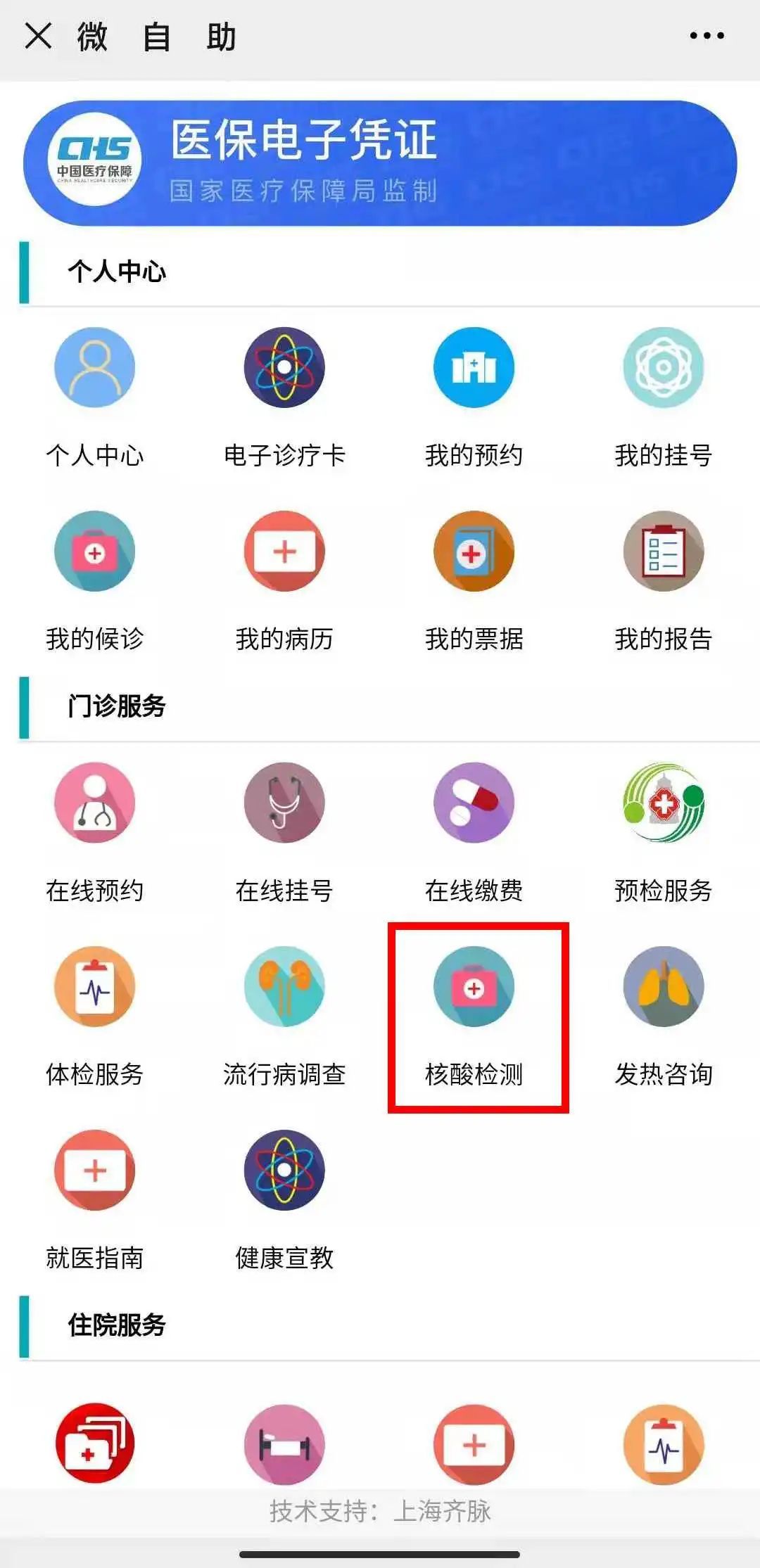View 我的挂号
This screenshot has width=760, height=1568.
(x=663, y=367)
